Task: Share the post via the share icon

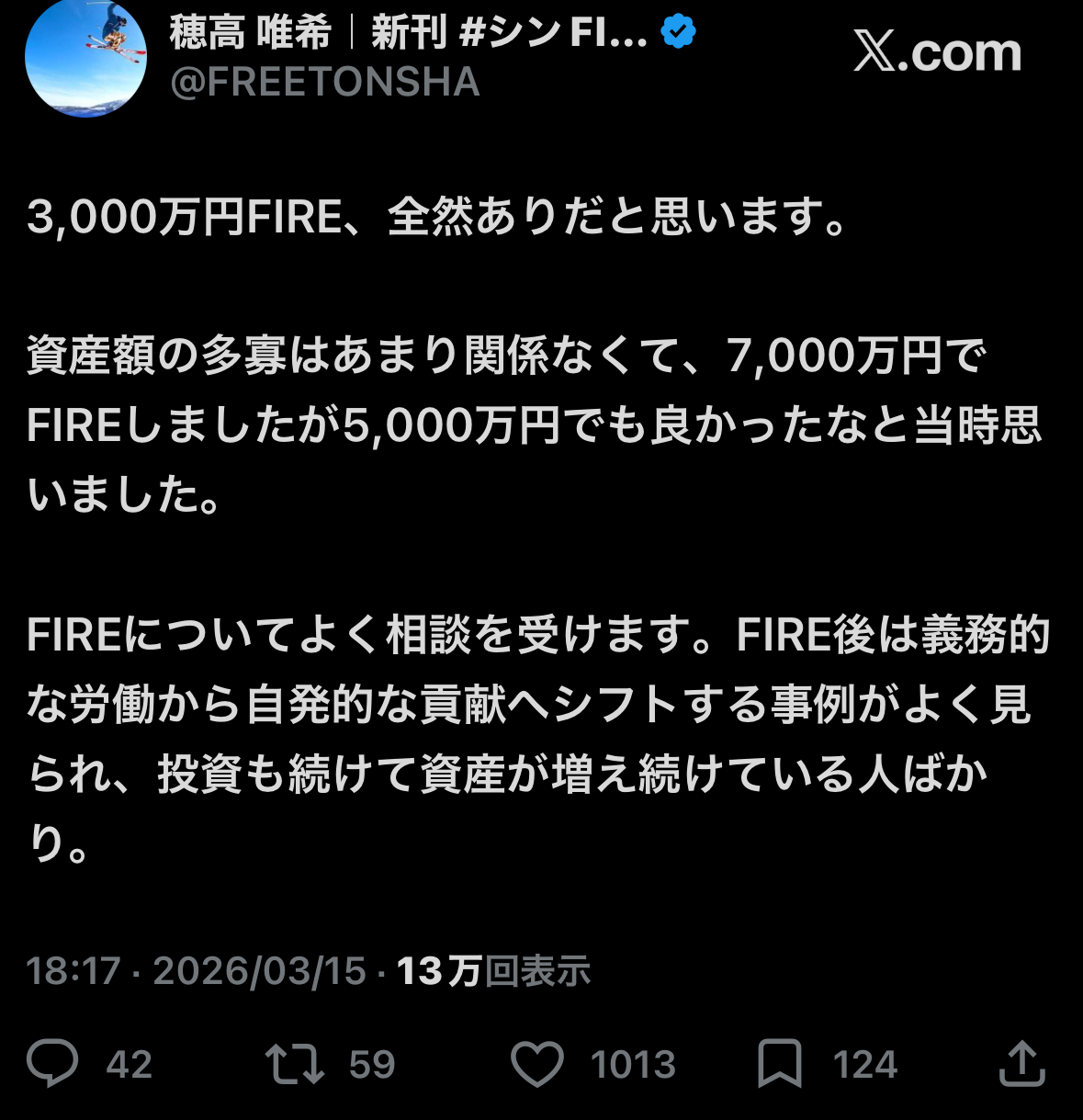Action: 1021,1063
